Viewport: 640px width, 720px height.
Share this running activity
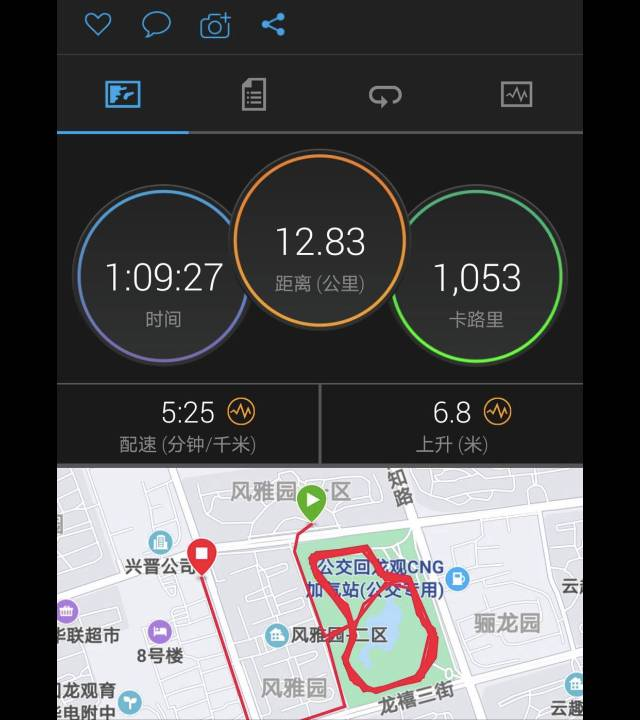[273, 24]
